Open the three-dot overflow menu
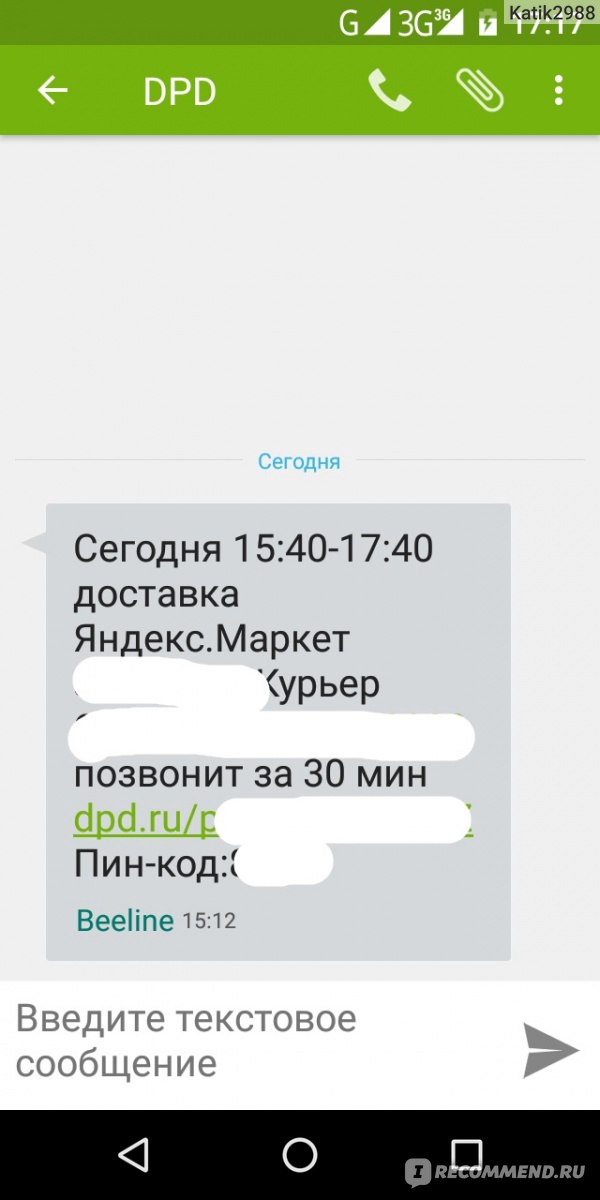The width and height of the screenshot is (600, 1200). tap(559, 91)
